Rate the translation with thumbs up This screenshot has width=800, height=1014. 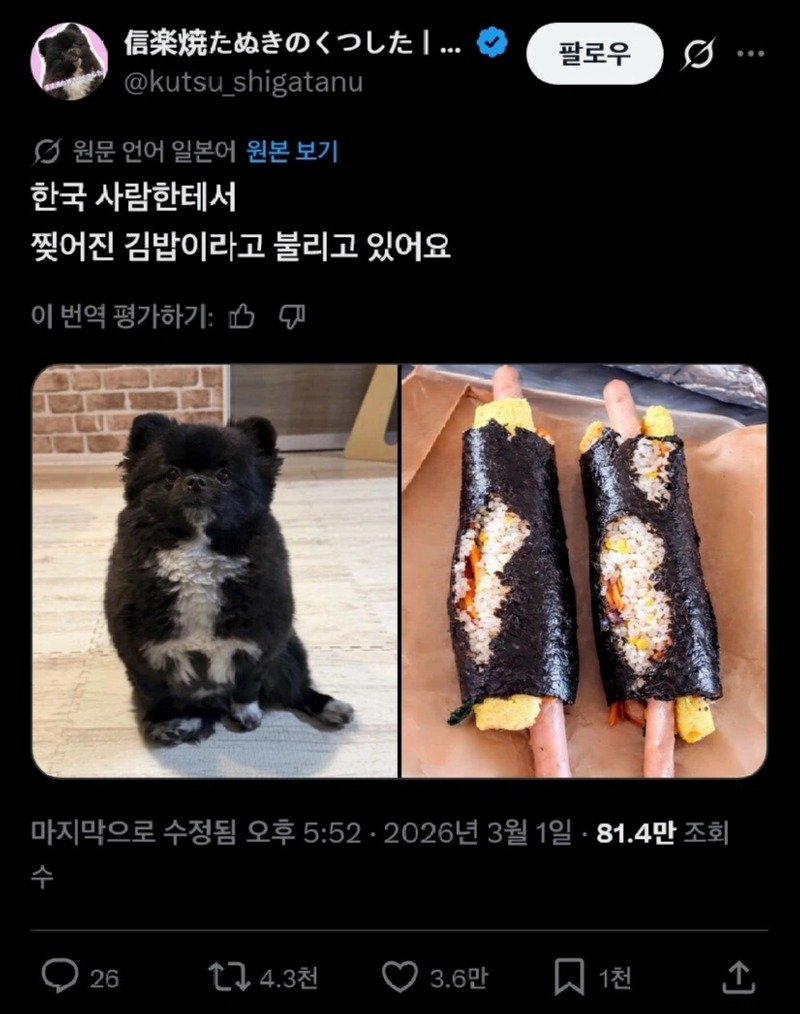click(242, 317)
